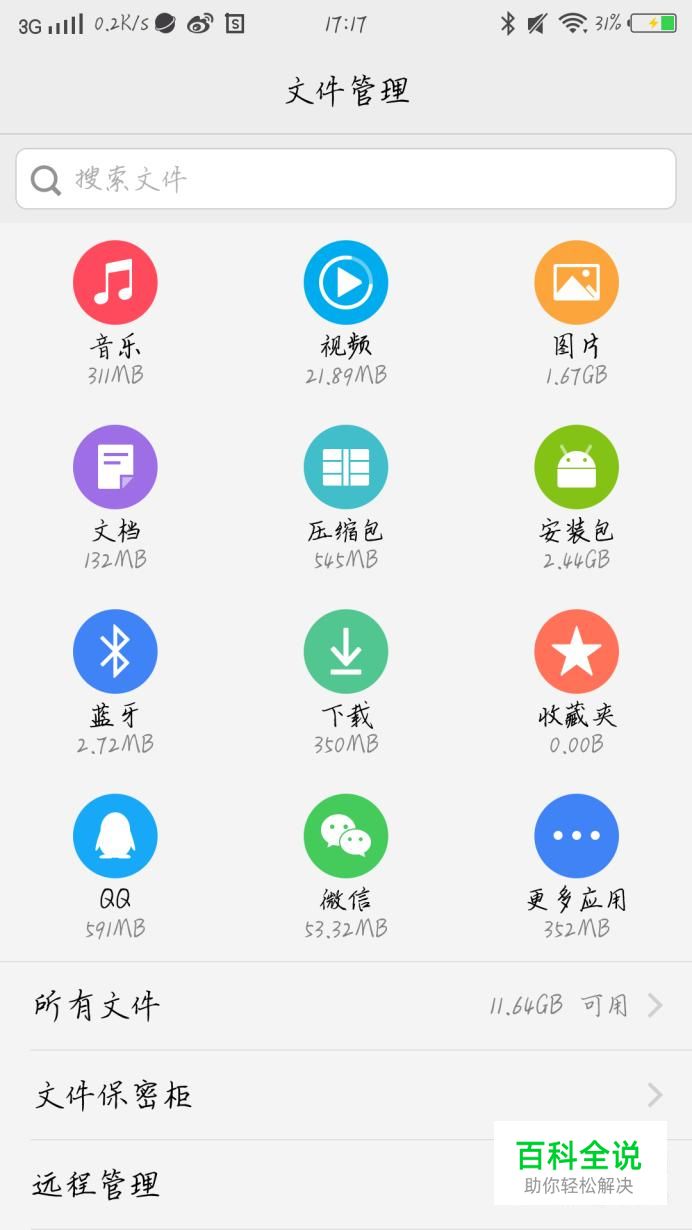
Task: Browse the QQ files
Action: tap(115, 836)
